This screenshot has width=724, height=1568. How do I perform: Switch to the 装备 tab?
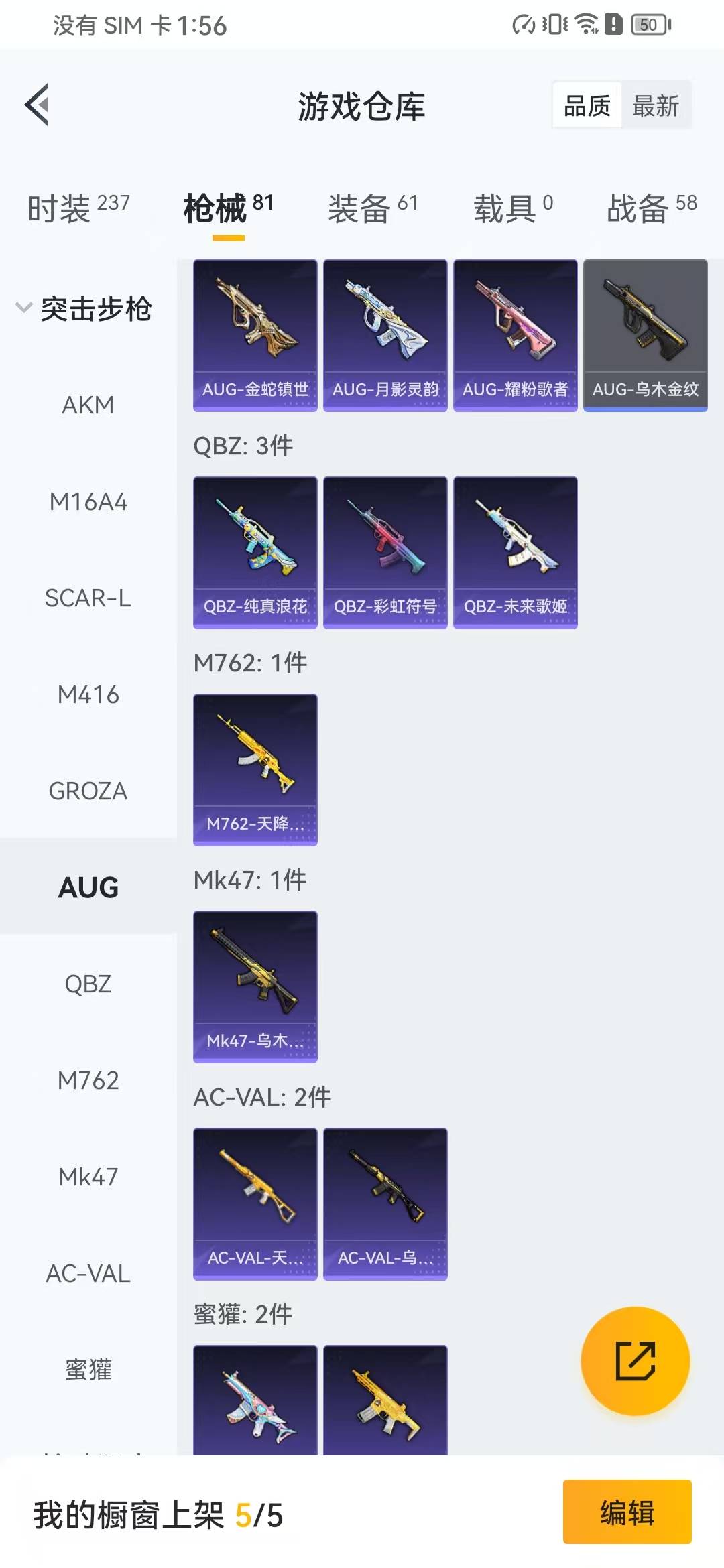(x=372, y=208)
